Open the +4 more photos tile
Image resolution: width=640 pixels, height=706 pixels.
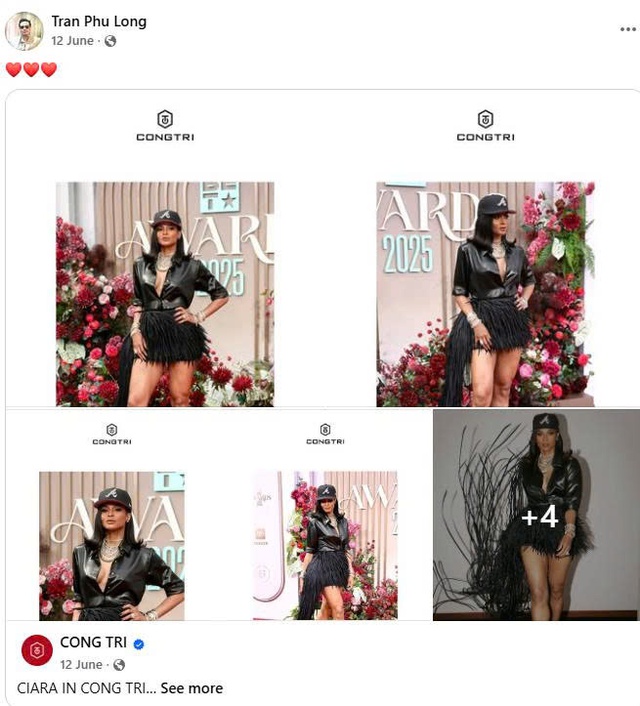point(536,516)
